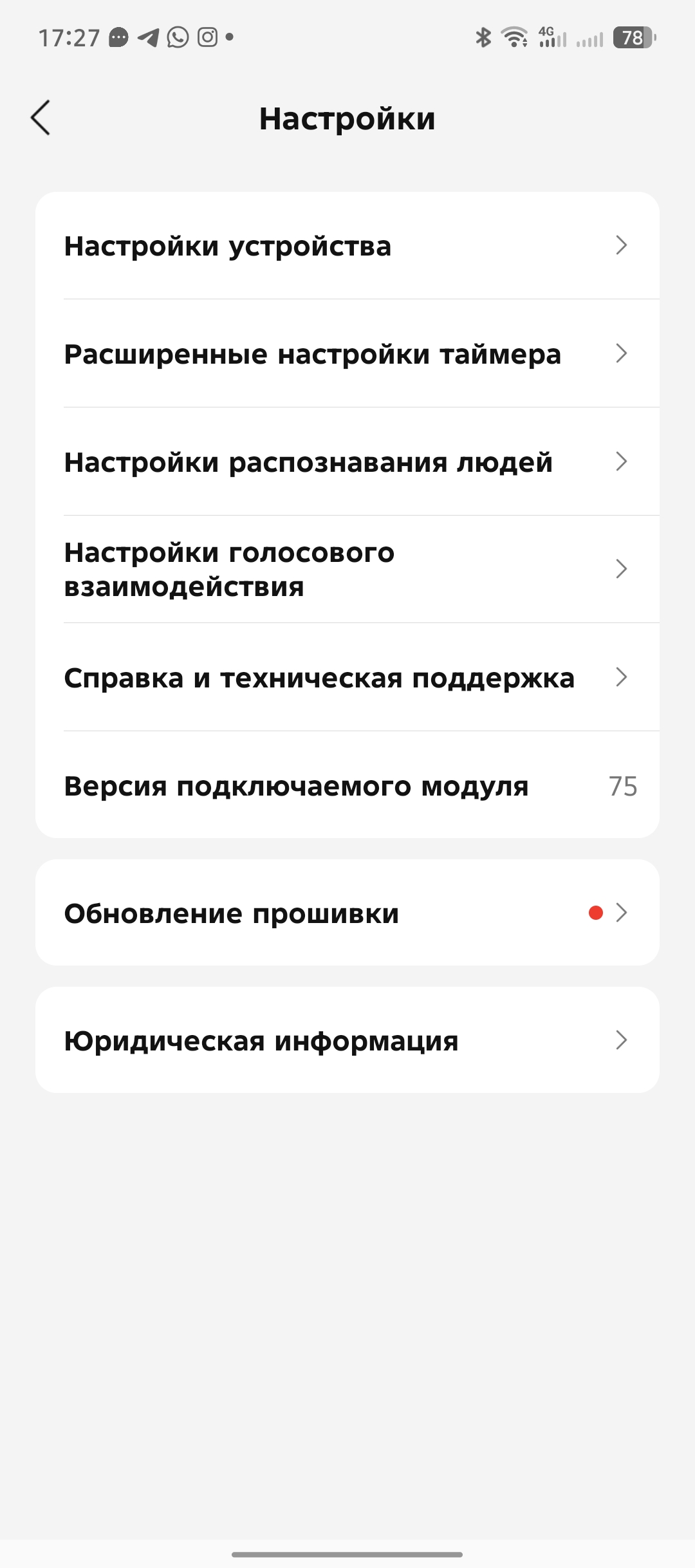
Task: Open Настройки устройства
Action: (x=347, y=246)
